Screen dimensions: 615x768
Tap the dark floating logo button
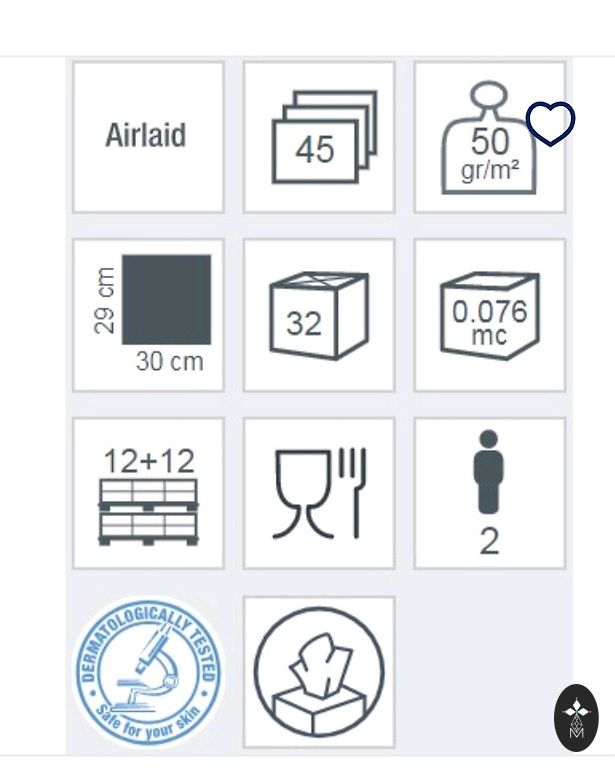tap(576, 717)
